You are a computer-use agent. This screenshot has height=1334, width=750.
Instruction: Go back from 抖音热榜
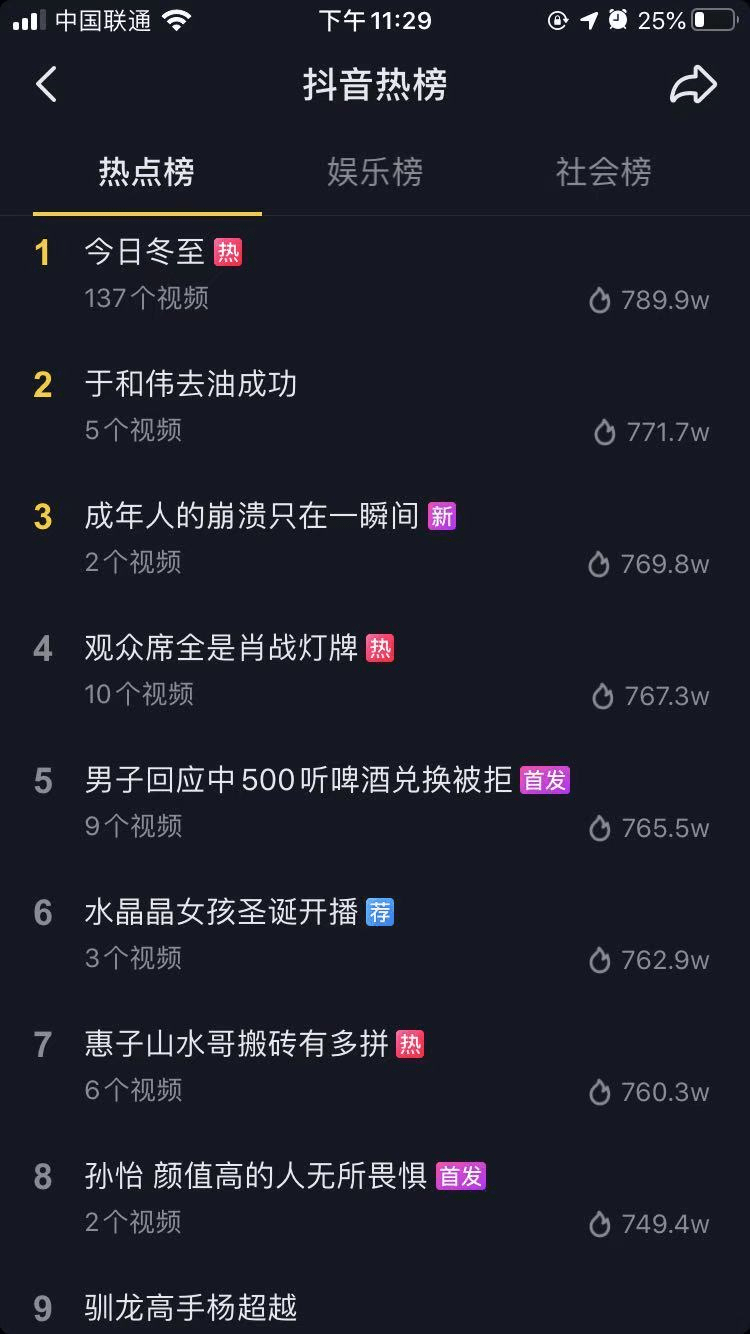[x=47, y=85]
